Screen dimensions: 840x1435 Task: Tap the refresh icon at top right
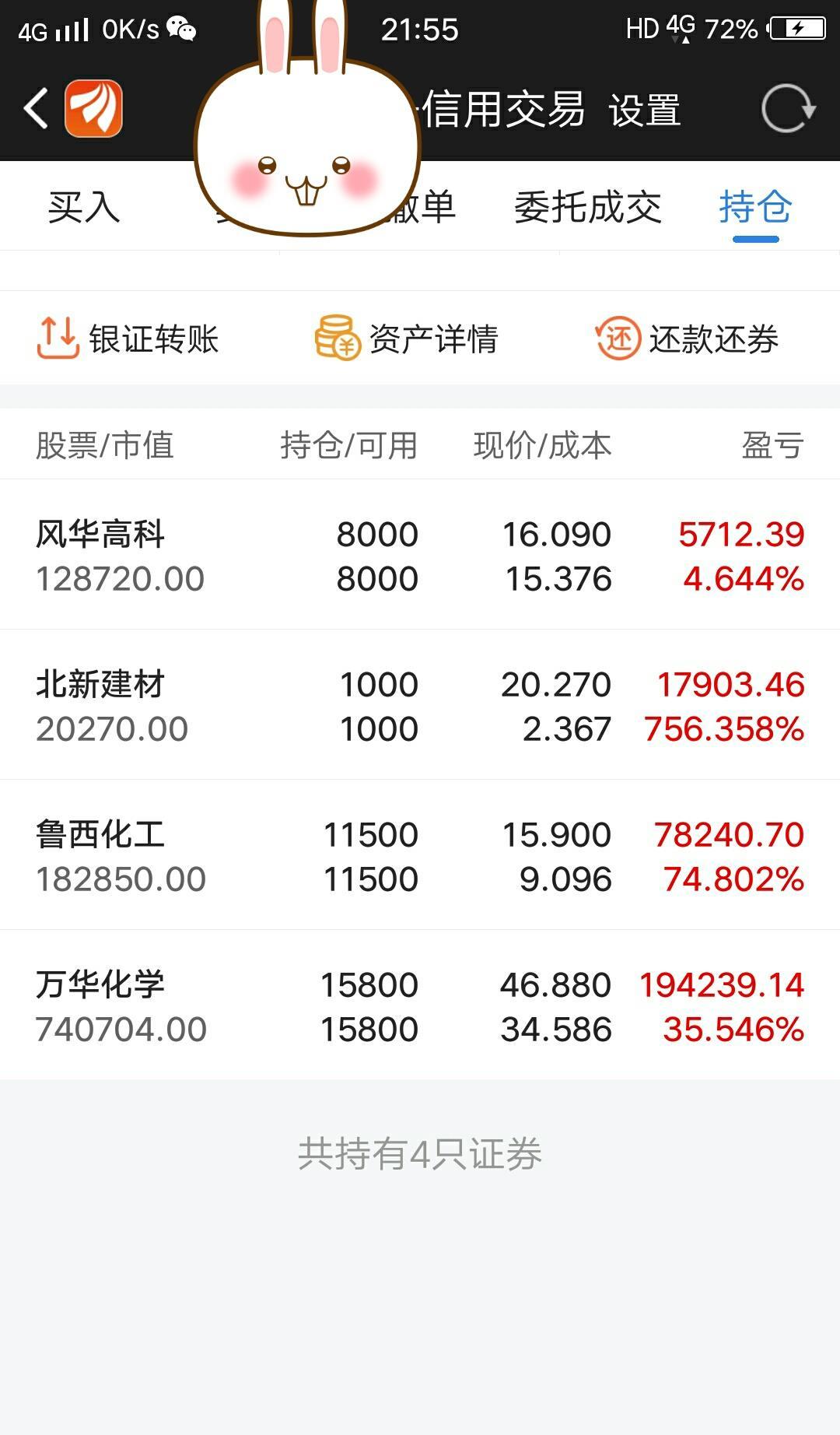tap(788, 109)
